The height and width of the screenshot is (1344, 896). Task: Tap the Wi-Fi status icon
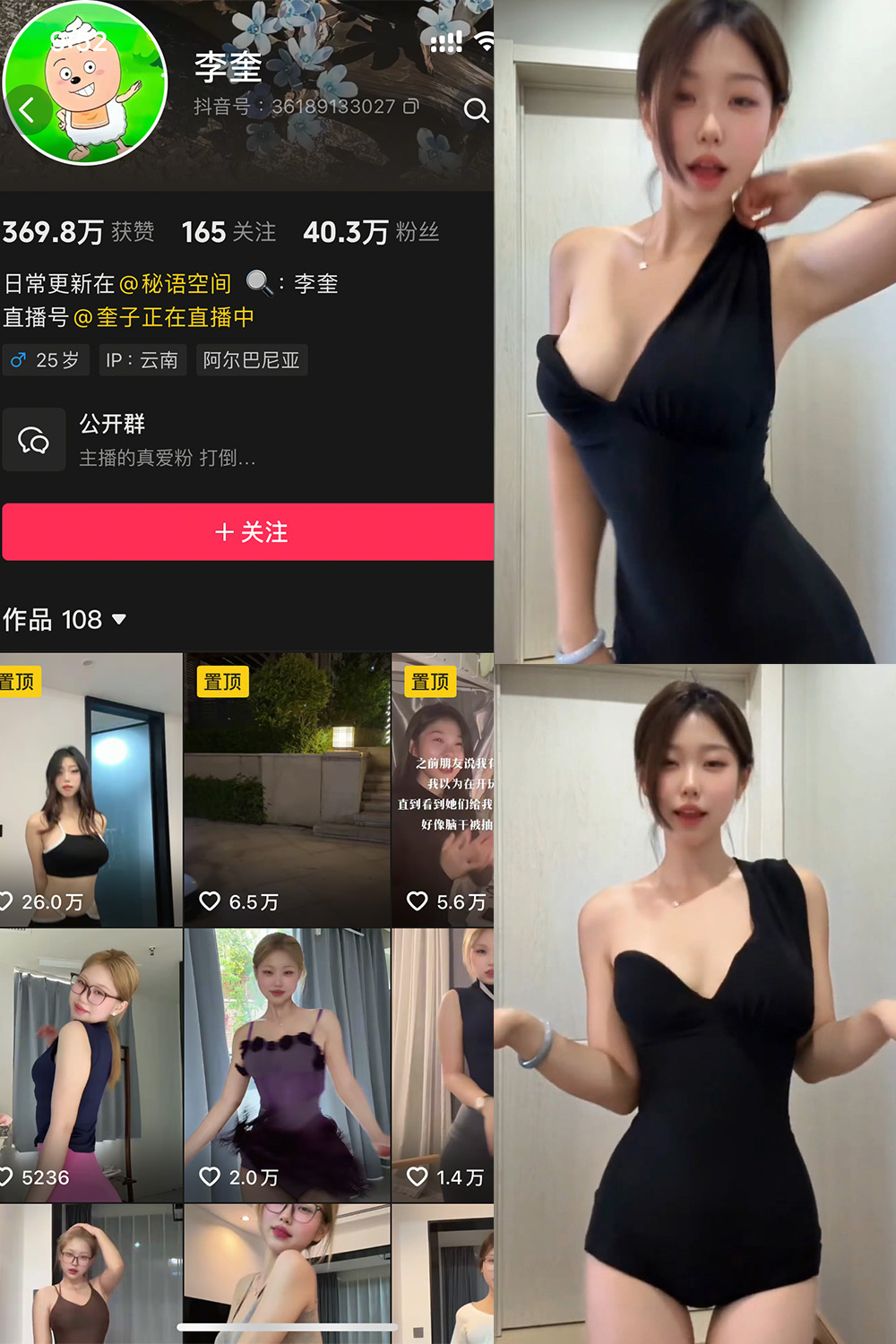485,39
